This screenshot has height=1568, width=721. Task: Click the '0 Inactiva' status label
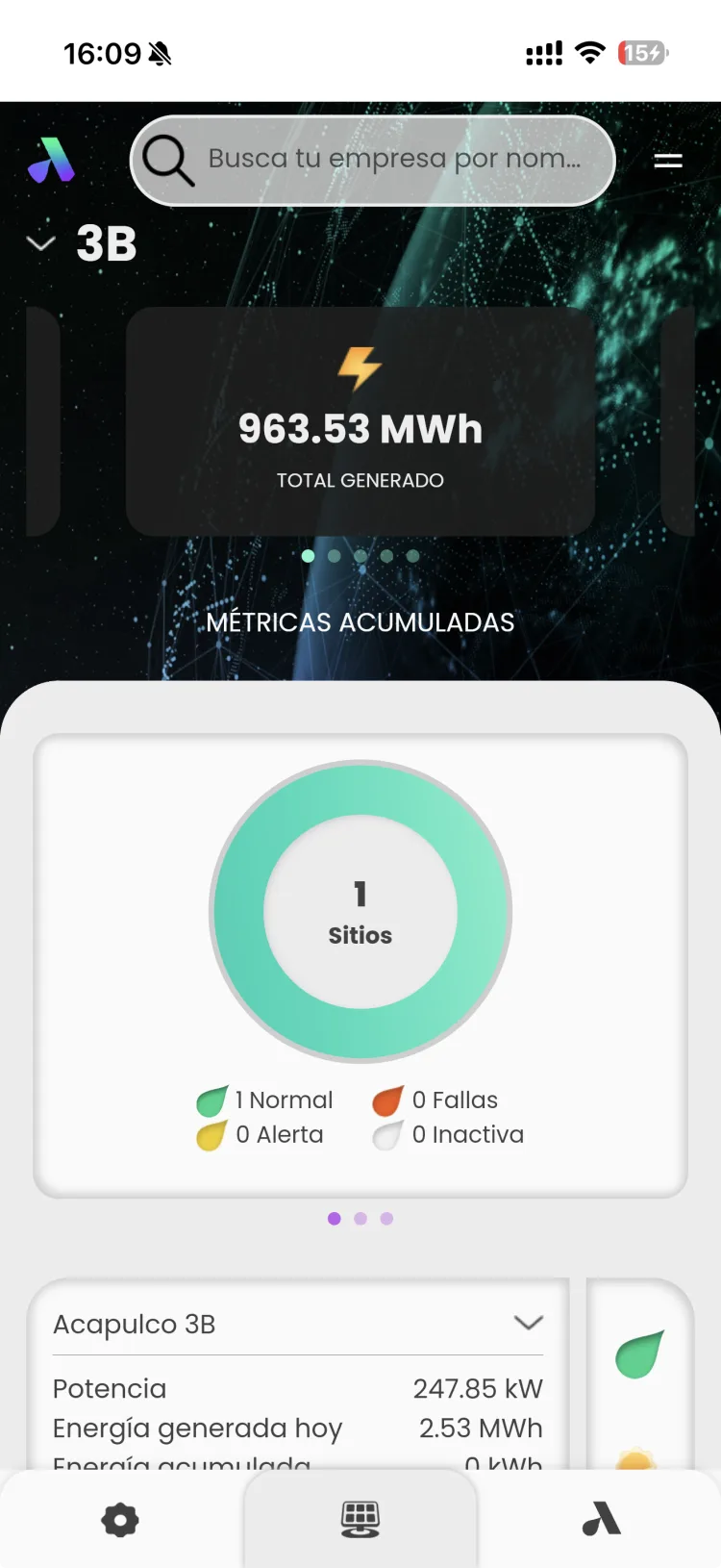point(466,1135)
